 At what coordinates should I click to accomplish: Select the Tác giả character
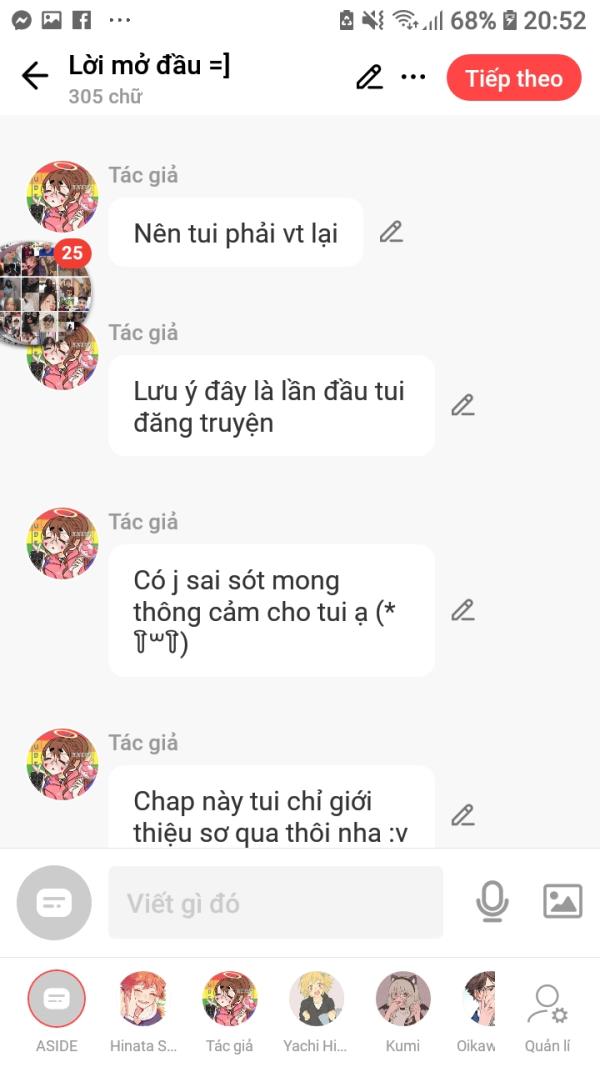(x=229, y=1012)
